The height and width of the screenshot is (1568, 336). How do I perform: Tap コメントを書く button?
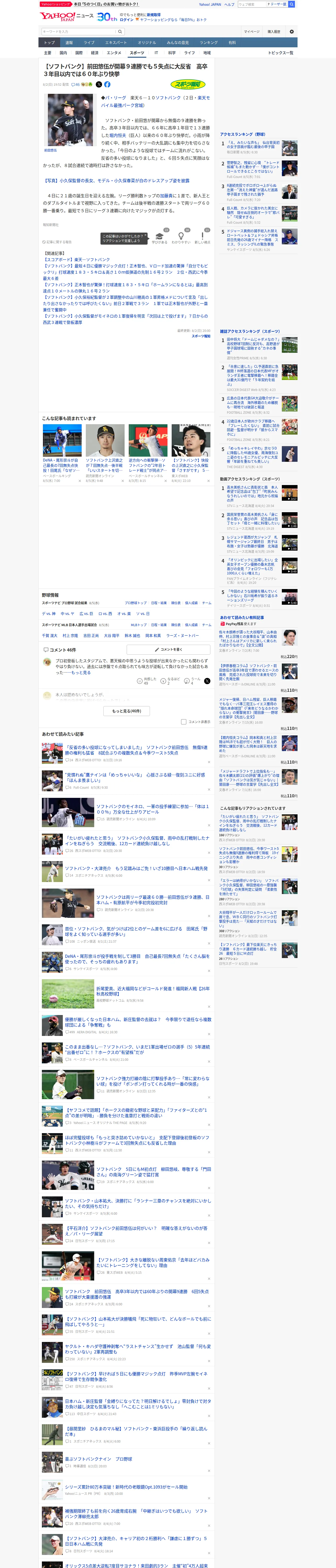pyautogui.click(x=168, y=649)
